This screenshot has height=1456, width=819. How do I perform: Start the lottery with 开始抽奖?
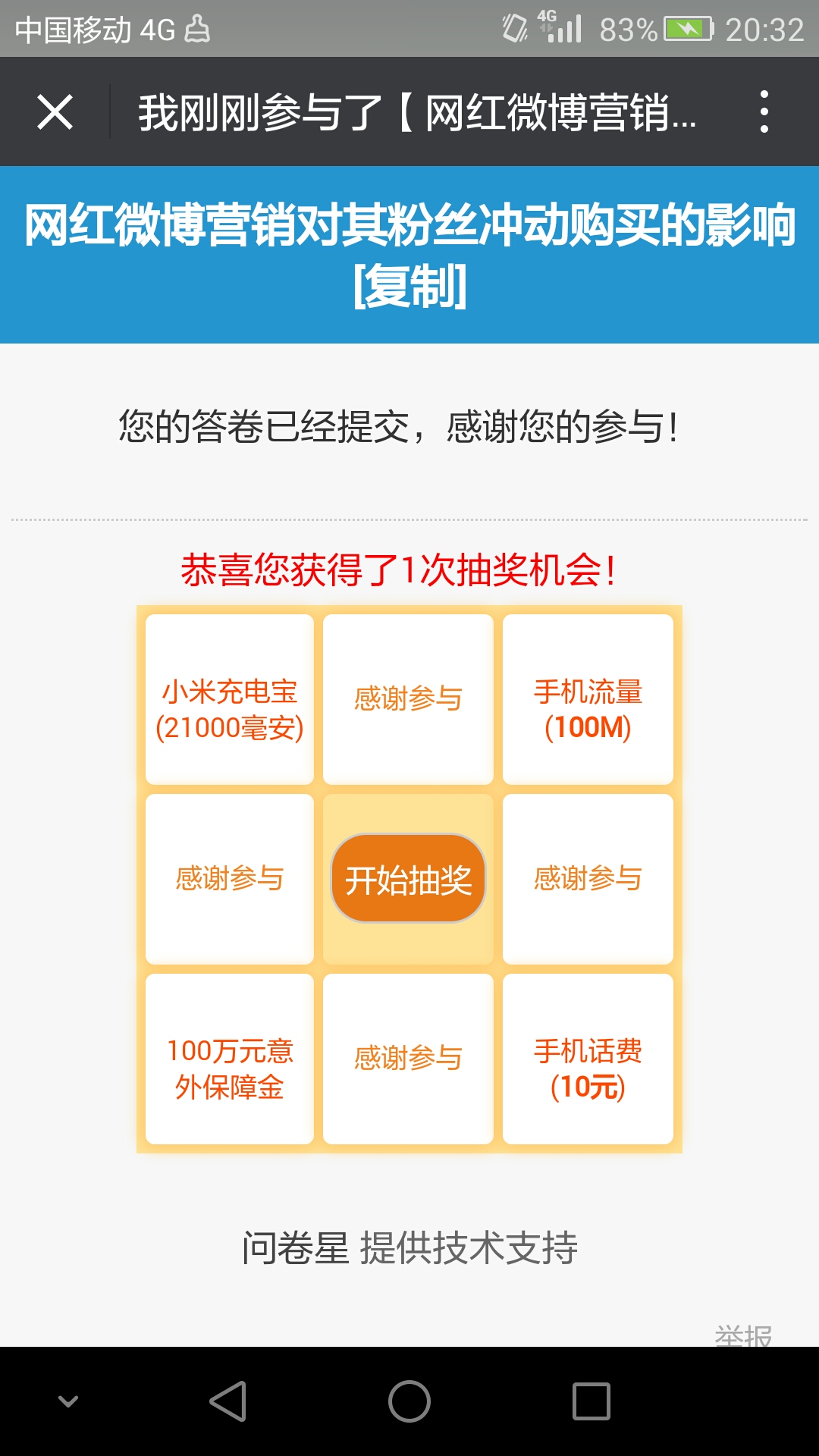point(408,879)
